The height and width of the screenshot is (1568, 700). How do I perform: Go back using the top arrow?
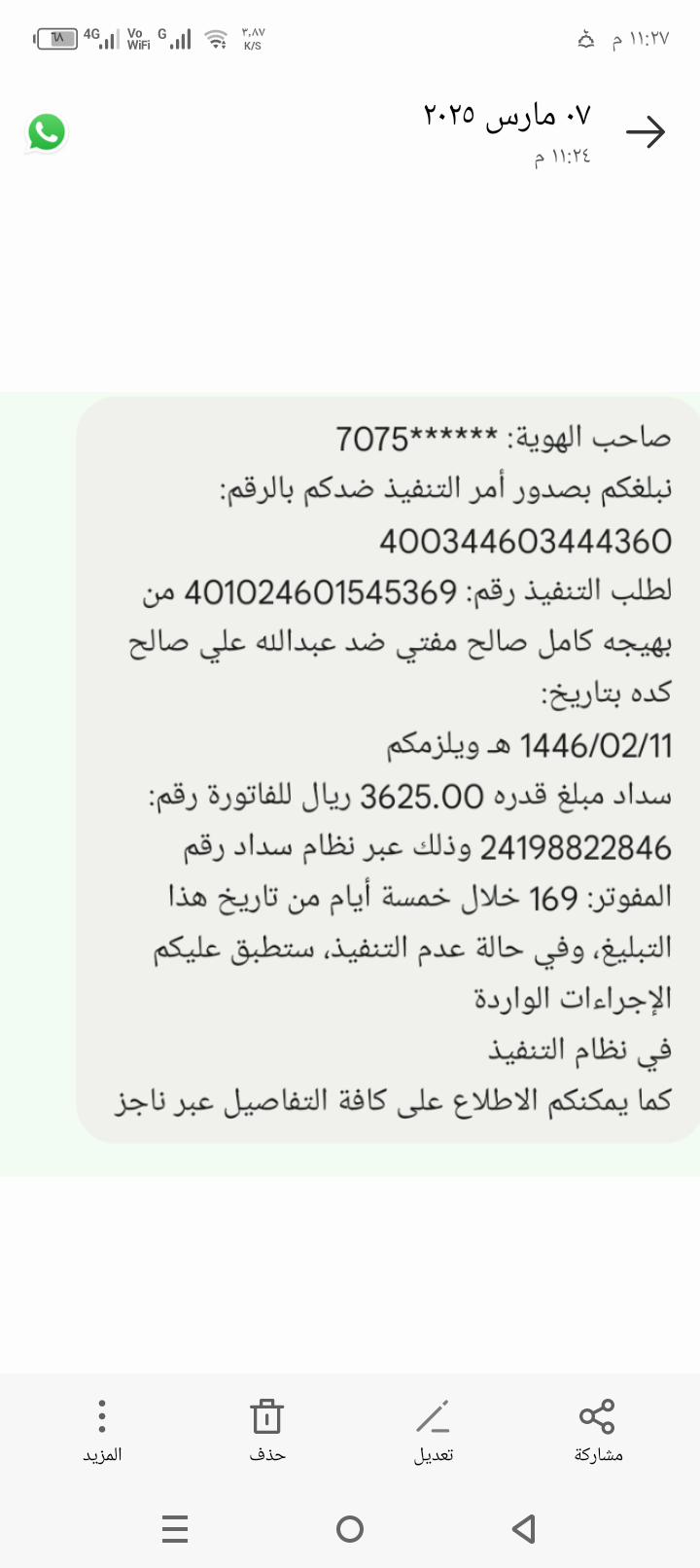tap(645, 132)
